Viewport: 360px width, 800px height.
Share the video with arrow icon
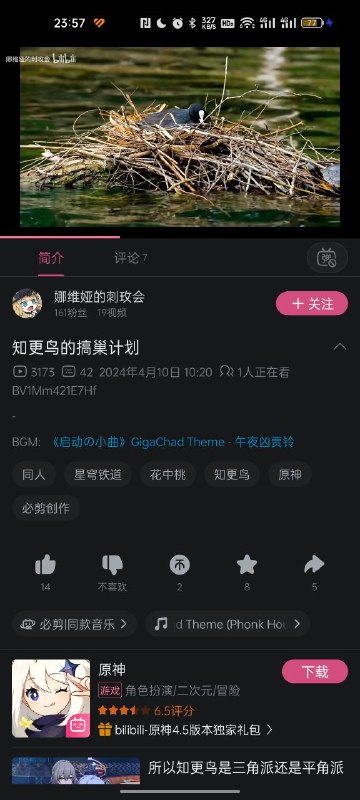coord(314,565)
